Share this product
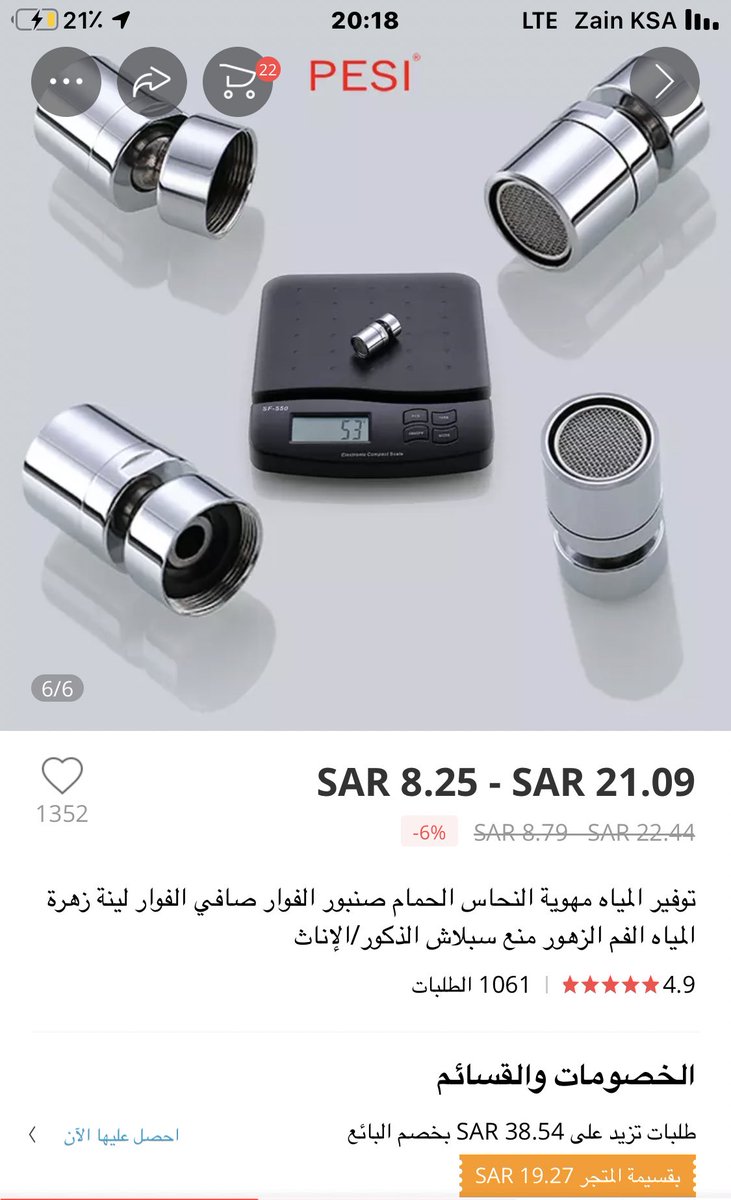 (x=152, y=82)
